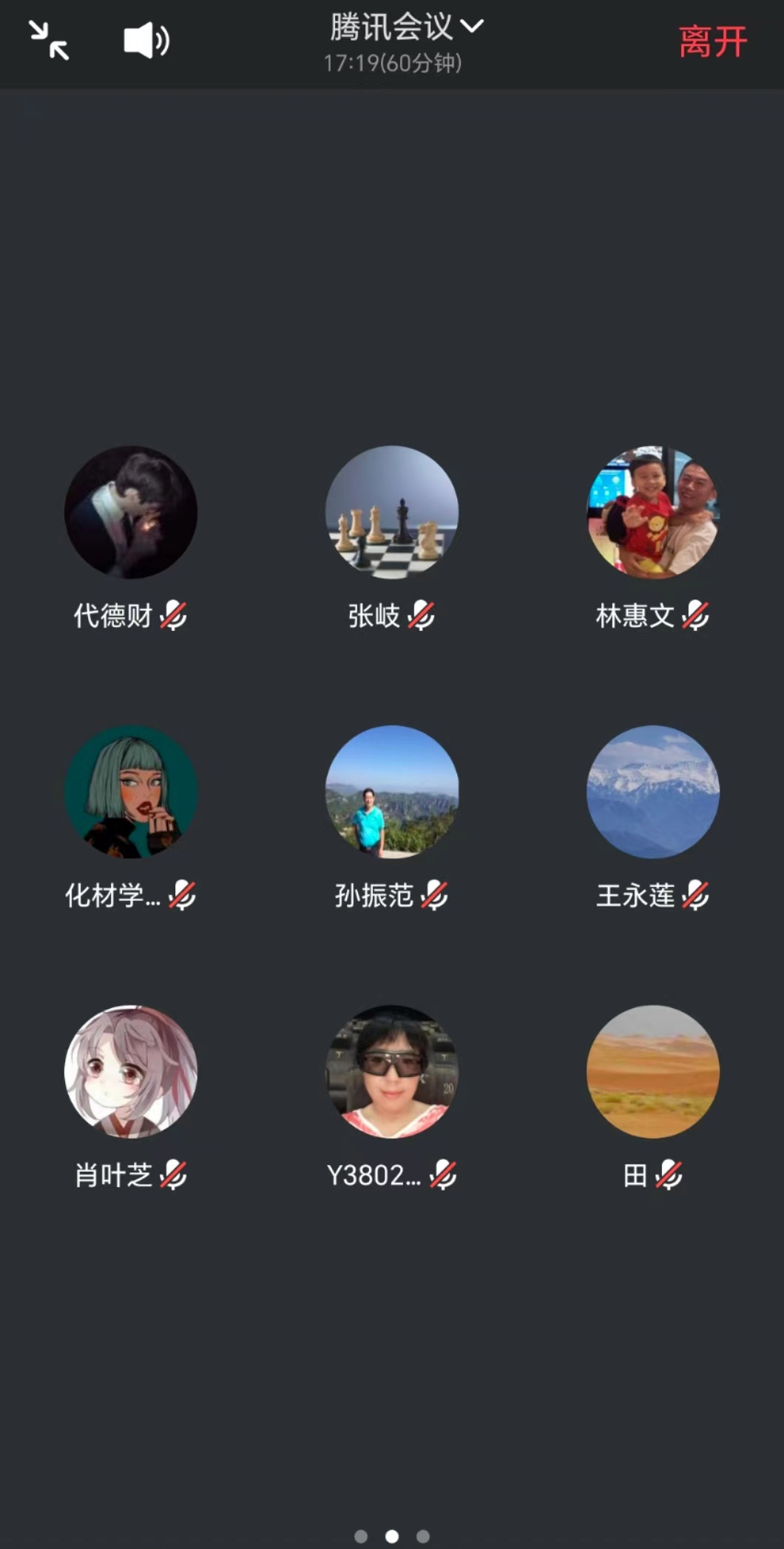
Task: View participant 孙振范
Action: tap(392, 792)
